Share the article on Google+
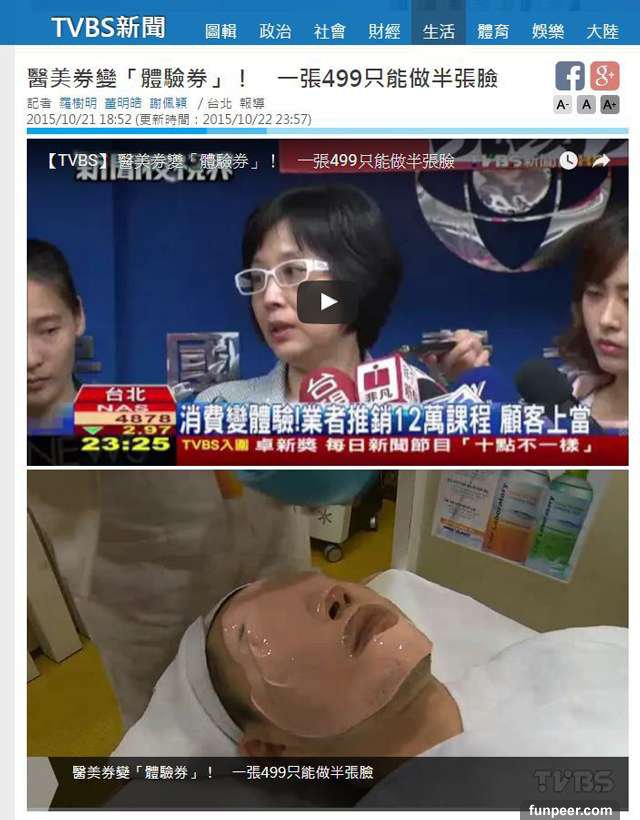The height and width of the screenshot is (820, 640). click(604, 76)
